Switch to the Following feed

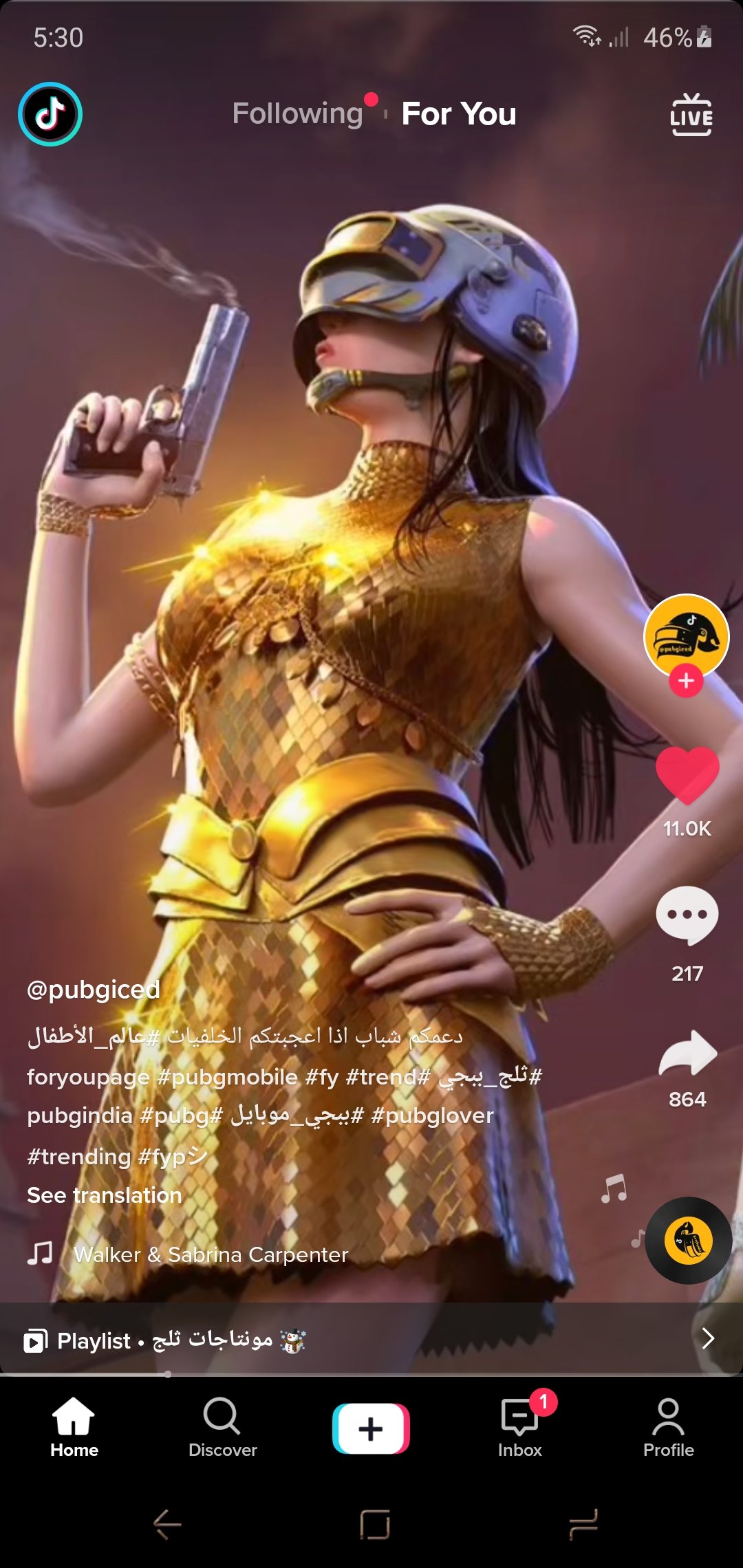tap(297, 113)
